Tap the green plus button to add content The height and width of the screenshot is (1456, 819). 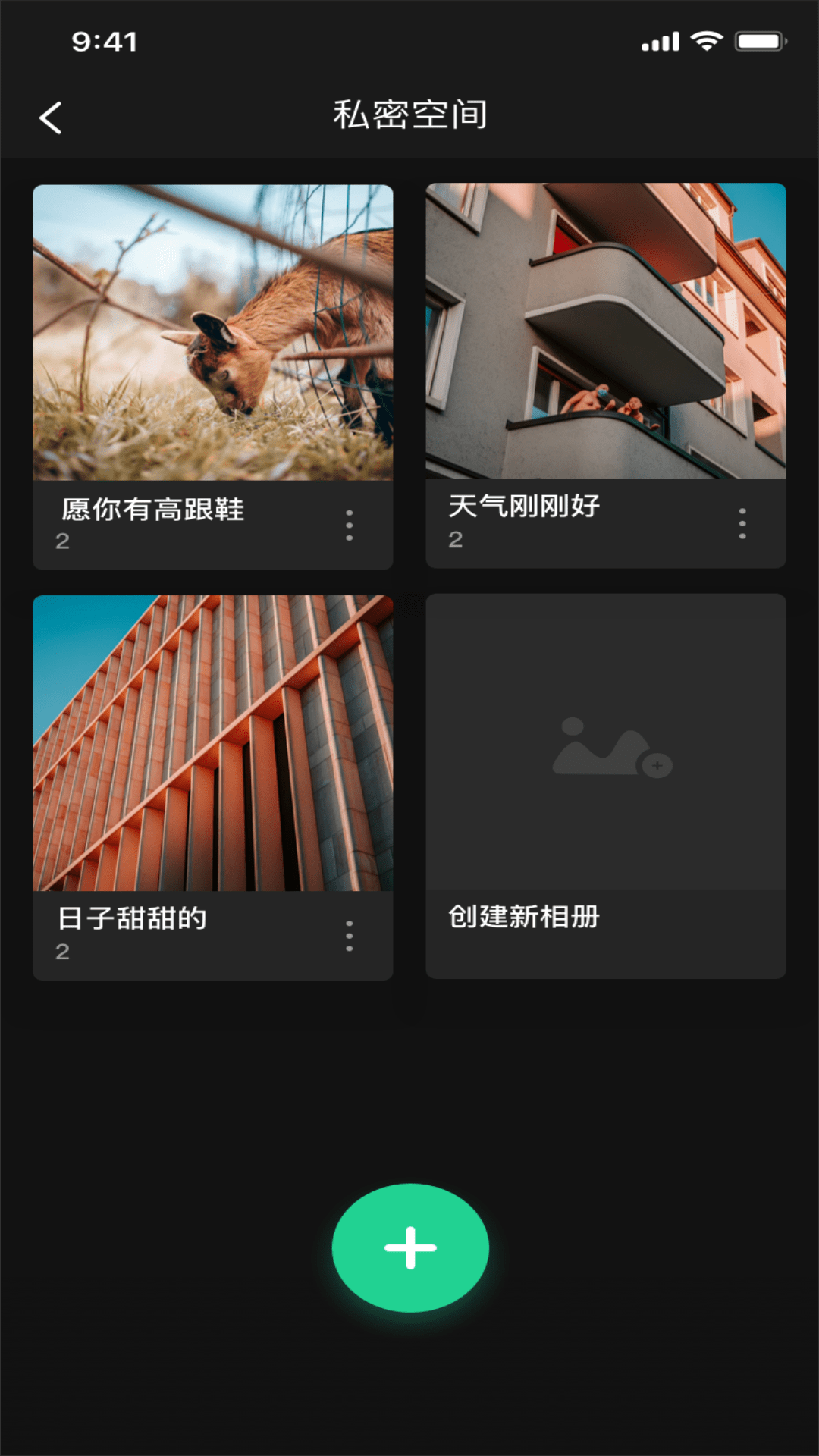pos(409,1247)
